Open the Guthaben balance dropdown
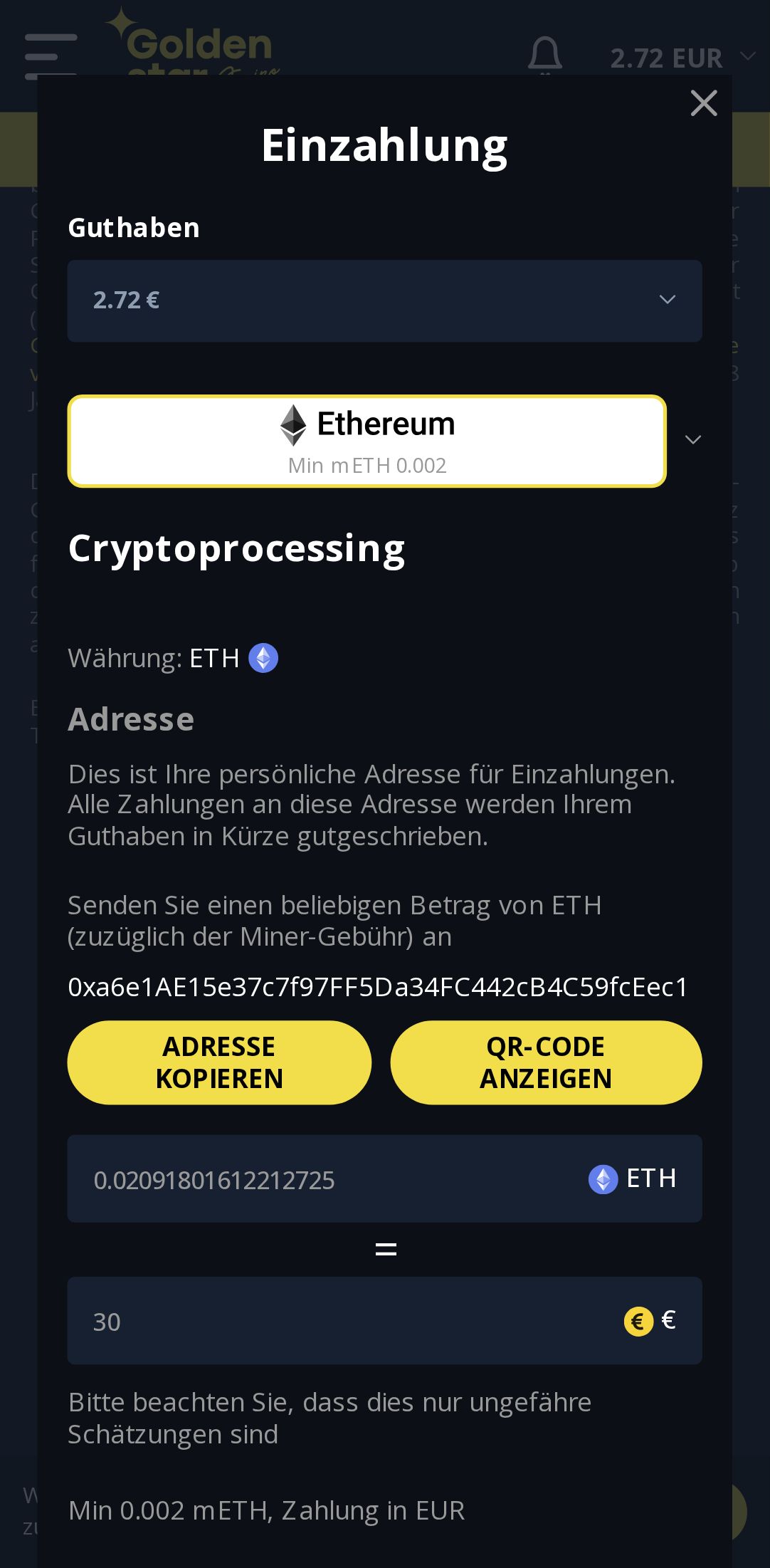This screenshot has width=770, height=1568. click(x=384, y=300)
